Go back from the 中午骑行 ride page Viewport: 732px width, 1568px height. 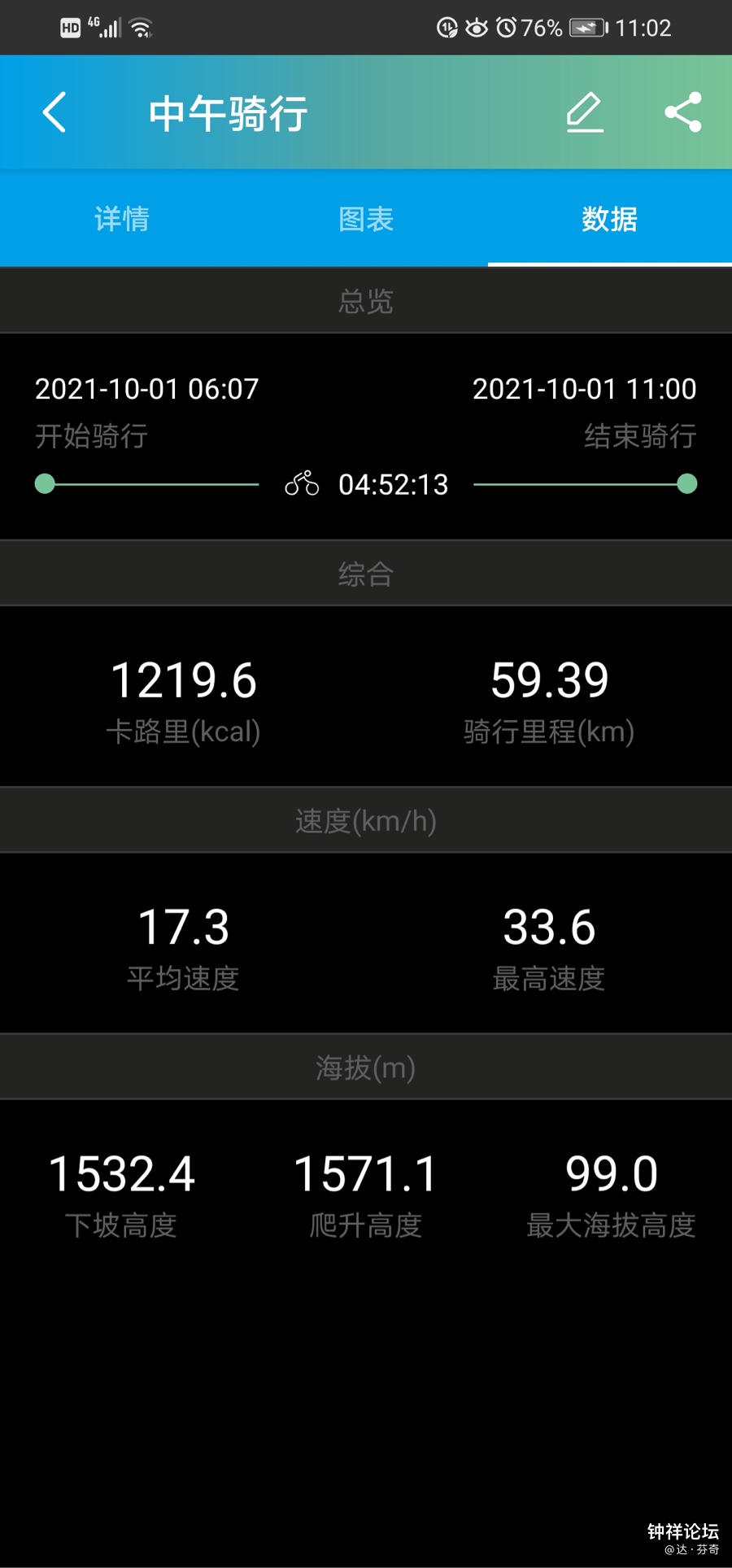click(54, 112)
